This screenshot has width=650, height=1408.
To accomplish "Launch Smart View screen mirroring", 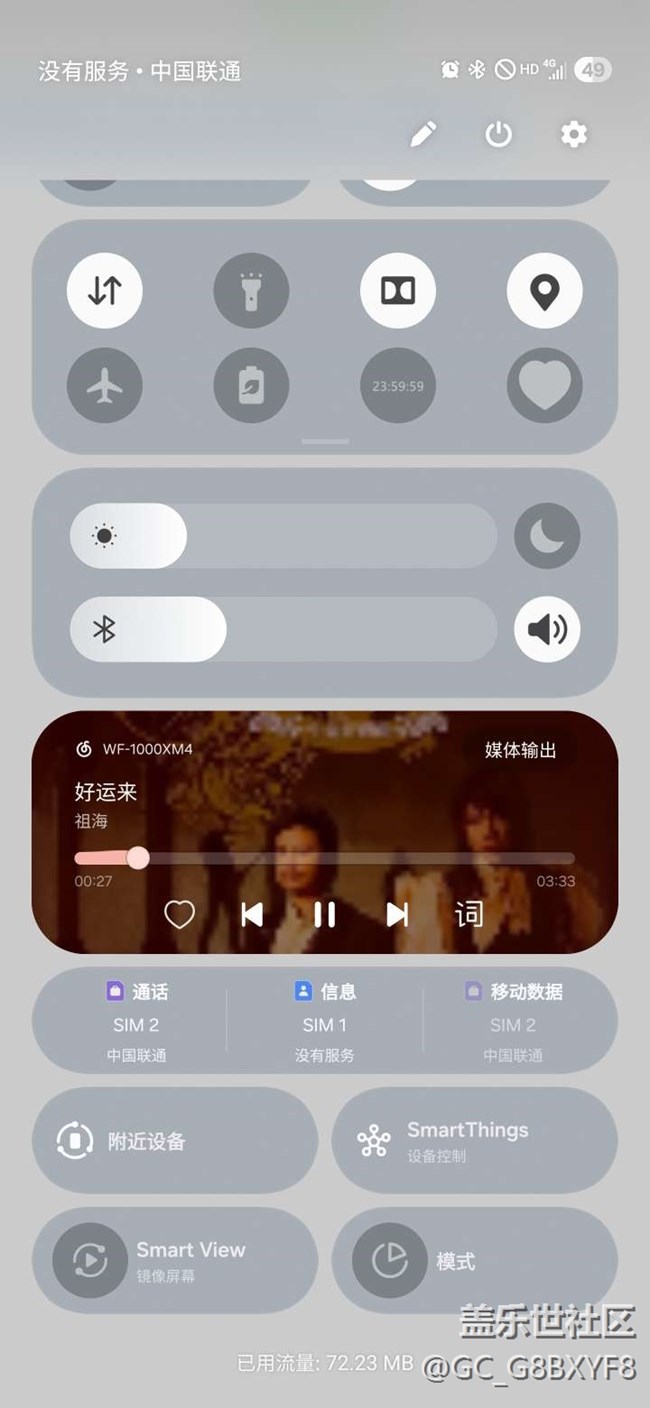I will 175,1260.
